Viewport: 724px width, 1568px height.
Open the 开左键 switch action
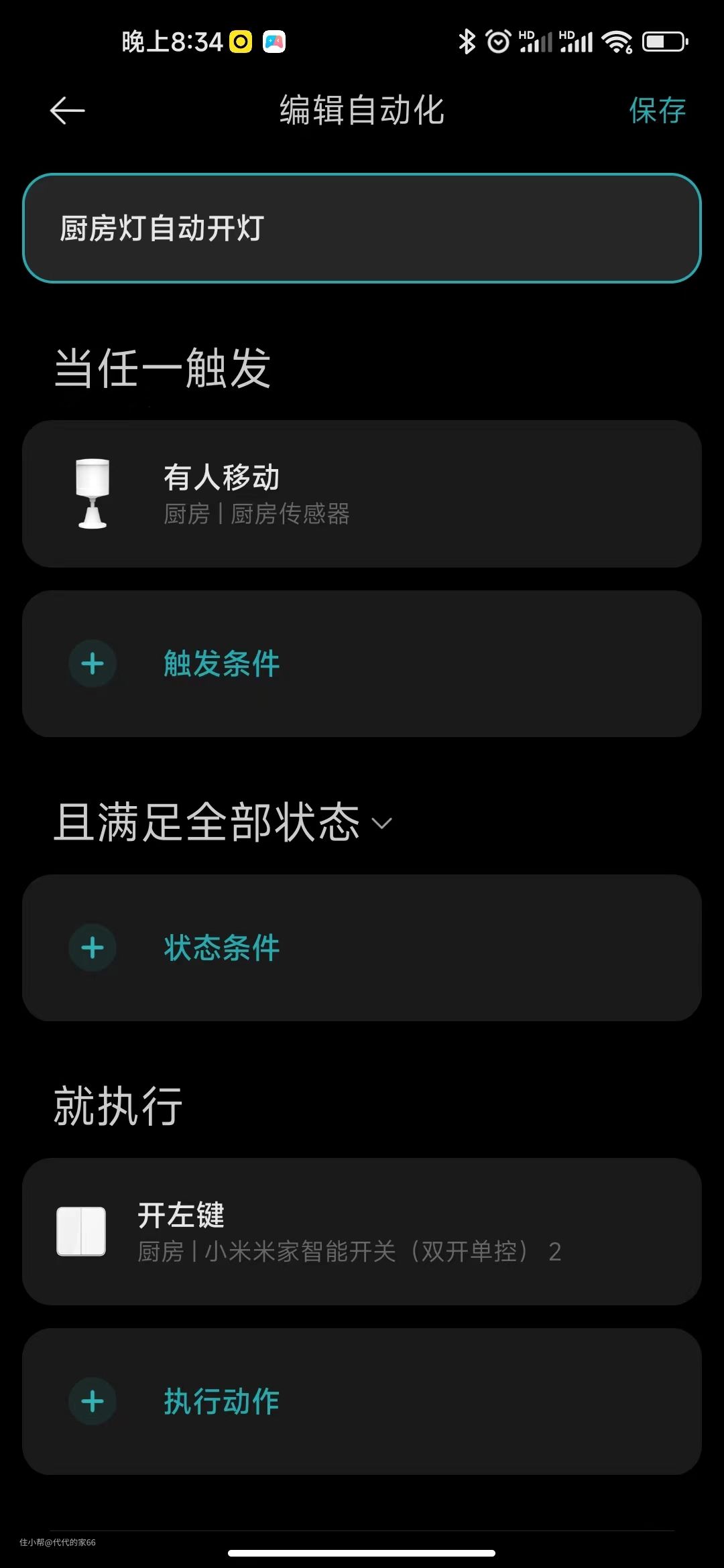pos(362,1232)
